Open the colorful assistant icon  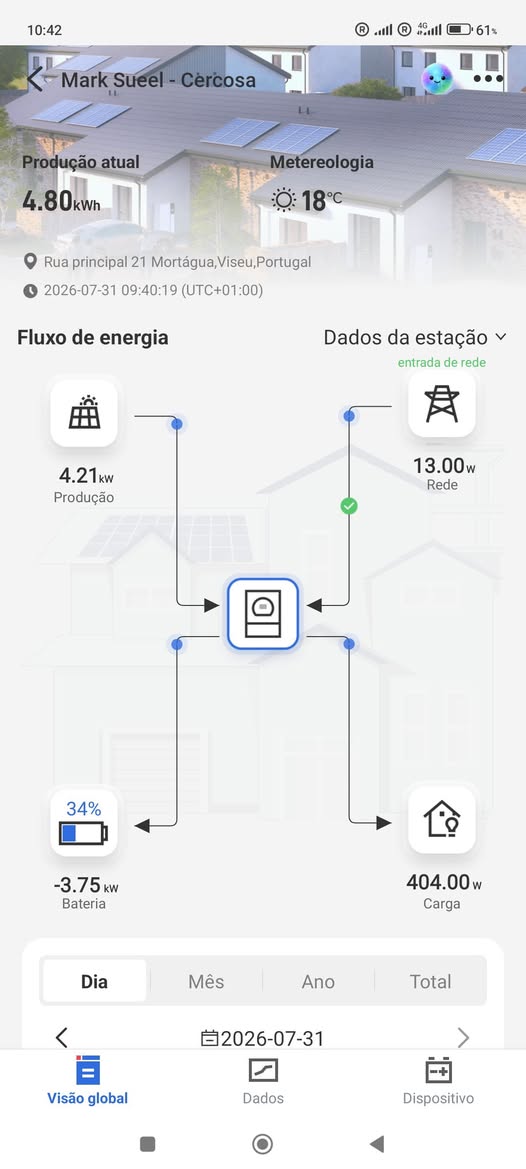click(x=437, y=79)
